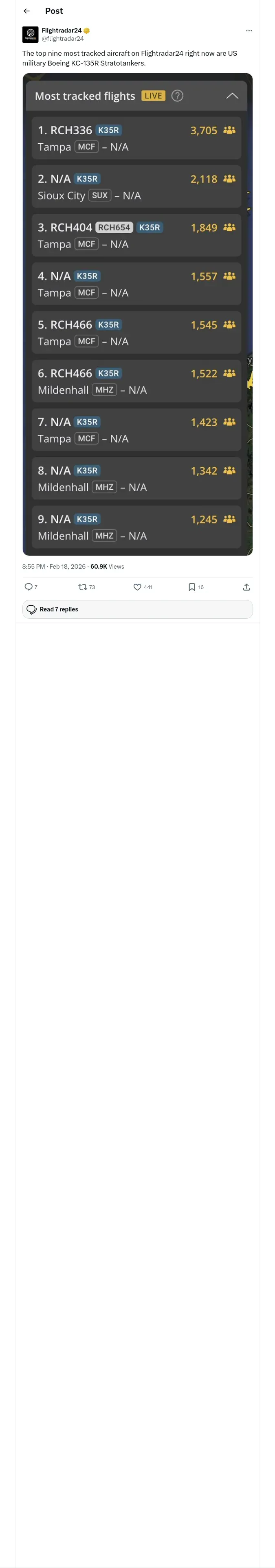Open the most tracked flights image
Image resolution: width=275 pixels, height=1568 pixels.
coord(137,314)
